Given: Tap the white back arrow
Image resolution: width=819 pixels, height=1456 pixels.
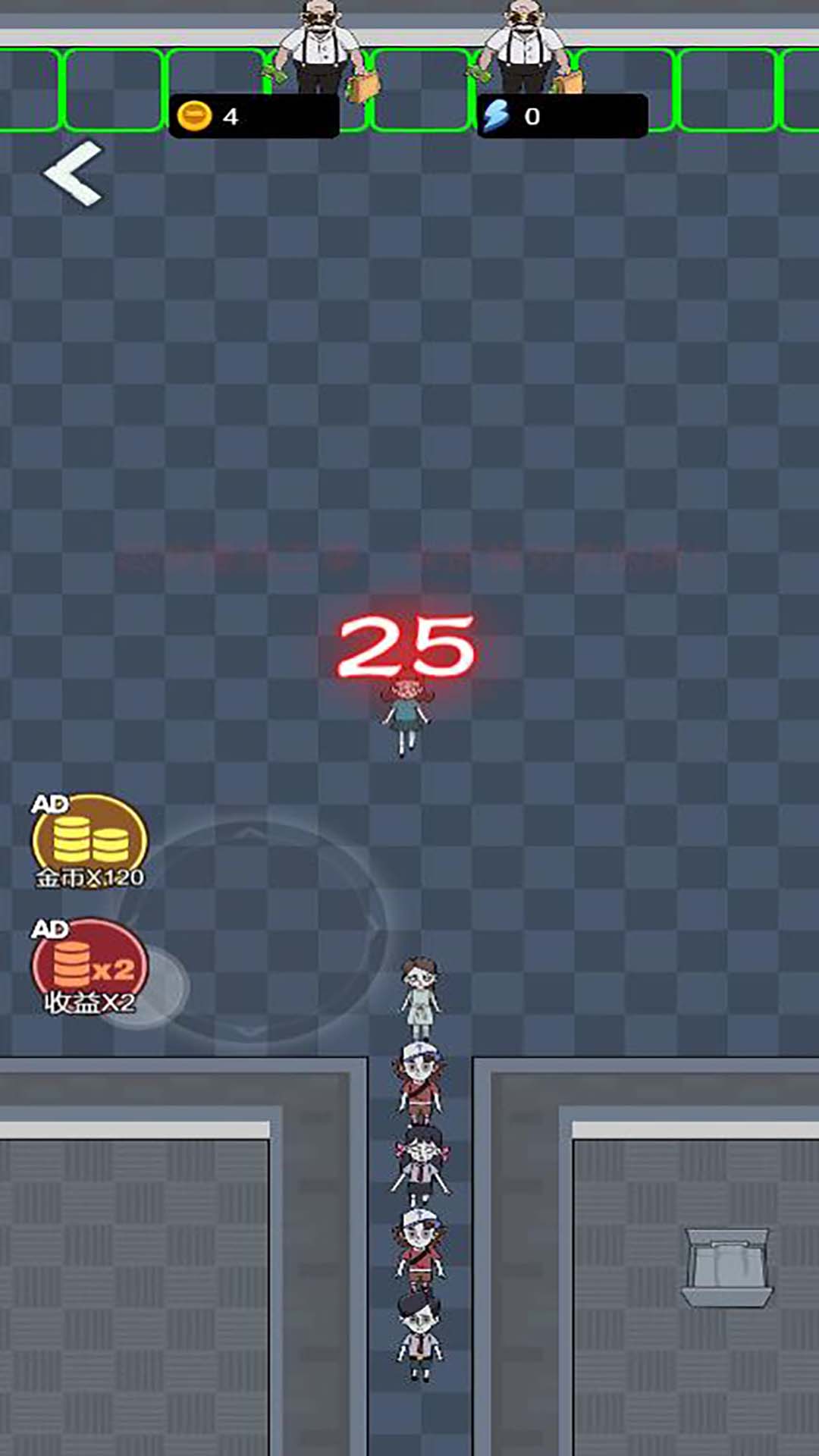Looking at the screenshot, I should tap(73, 174).
